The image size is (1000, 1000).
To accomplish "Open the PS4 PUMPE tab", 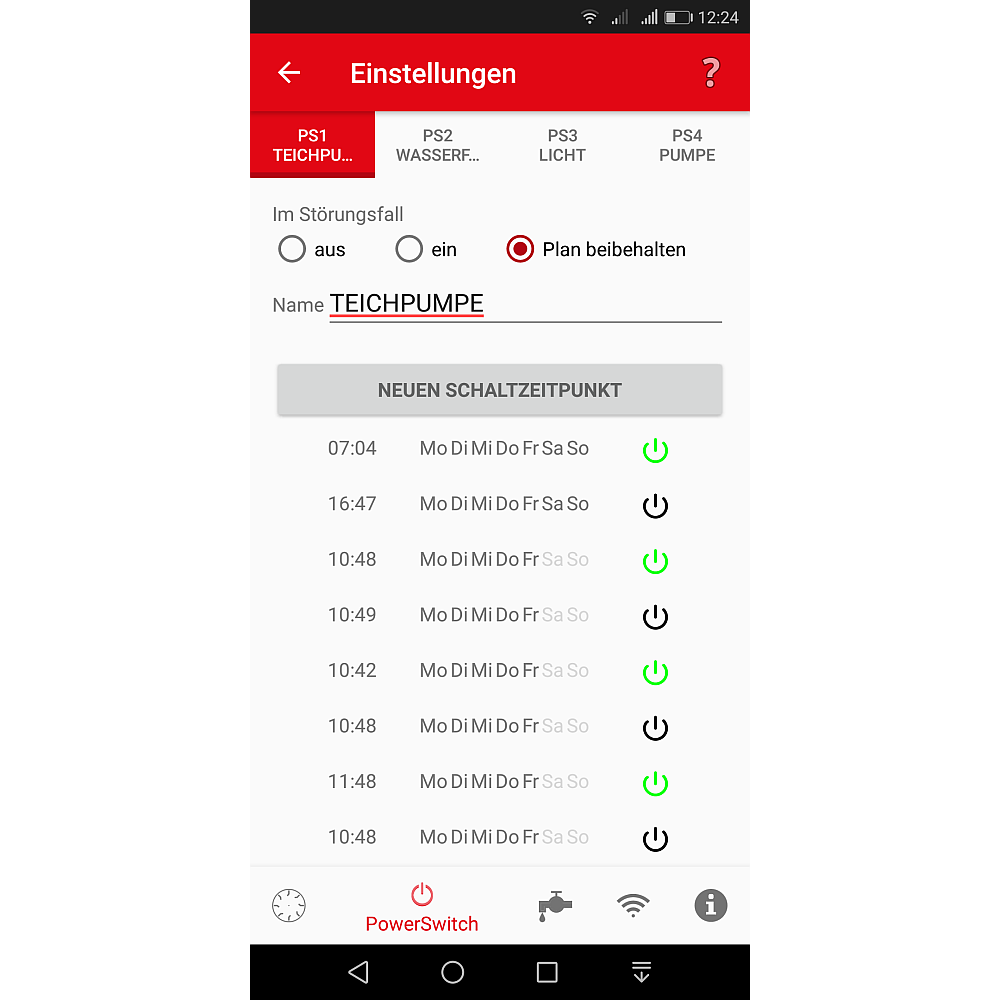I will coord(687,146).
